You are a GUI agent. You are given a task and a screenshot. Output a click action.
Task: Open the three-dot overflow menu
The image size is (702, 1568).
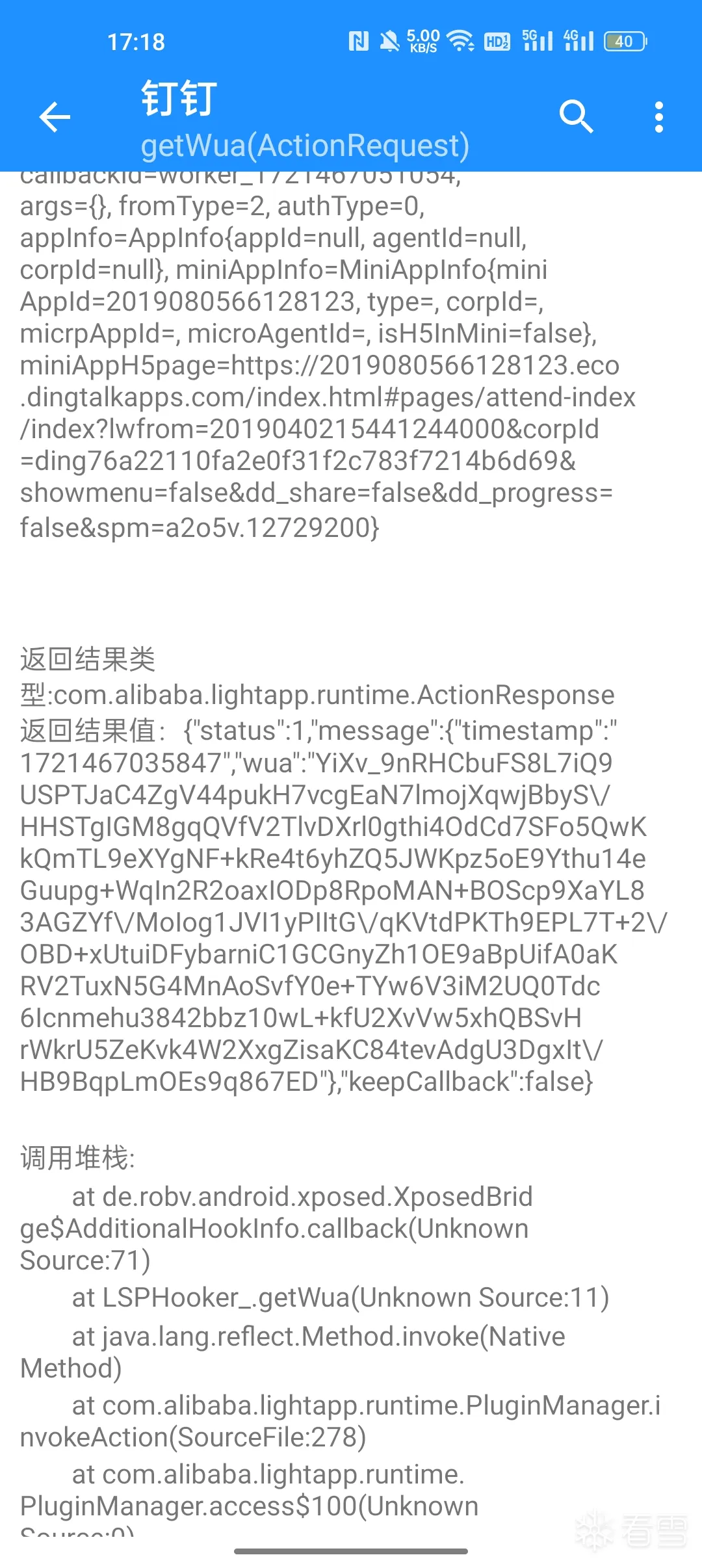(x=659, y=117)
